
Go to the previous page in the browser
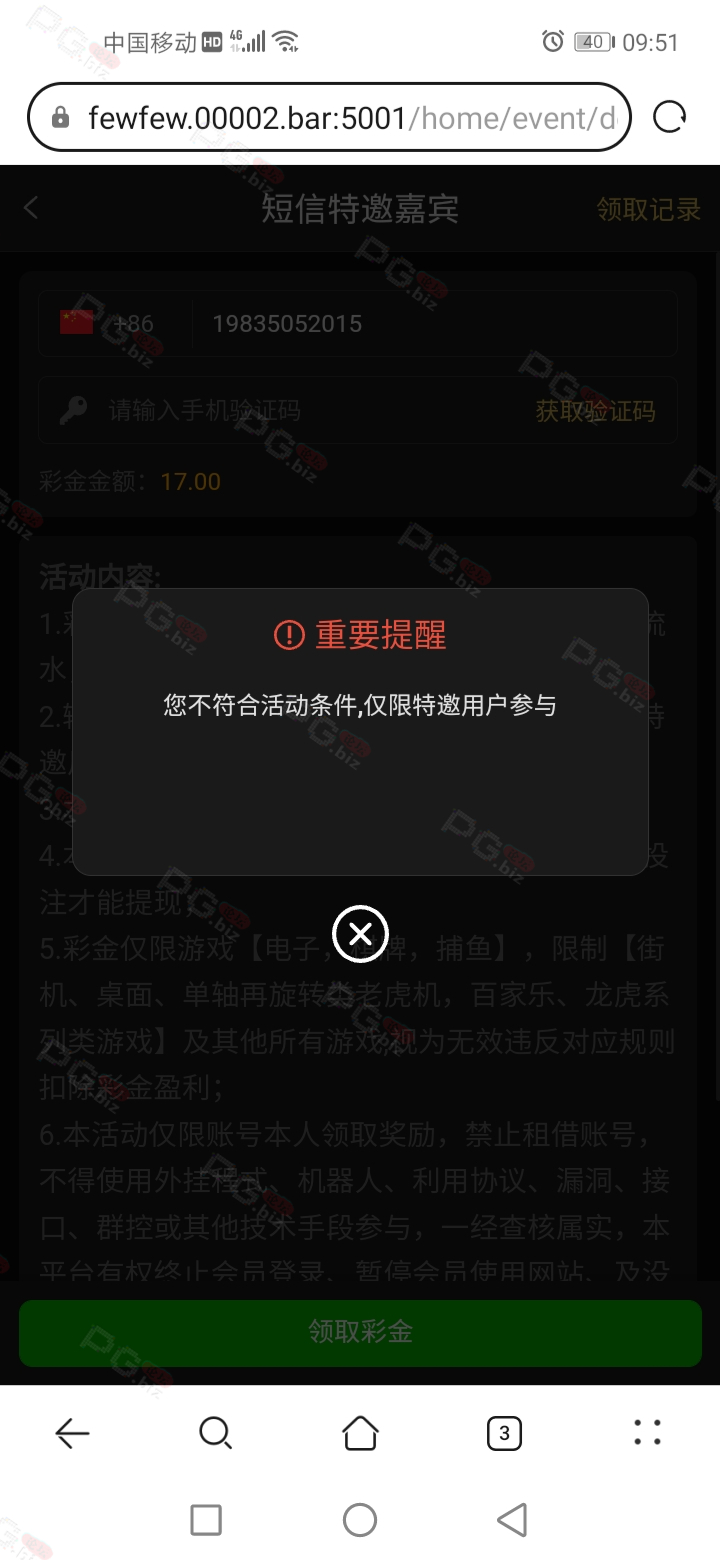pyautogui.click(x=72, y=1434)
